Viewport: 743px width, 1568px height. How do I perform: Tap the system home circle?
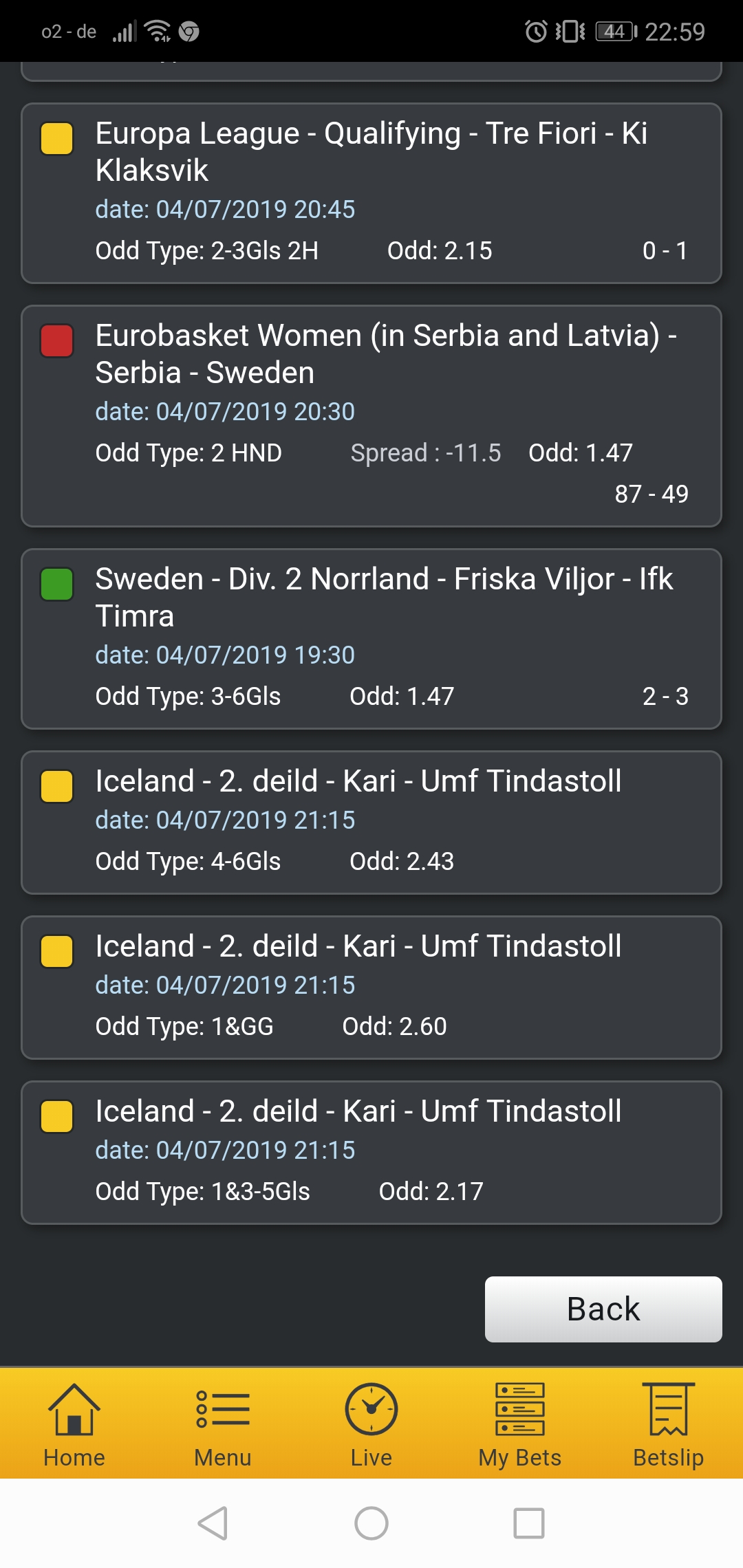click(x=371, y=1523)
